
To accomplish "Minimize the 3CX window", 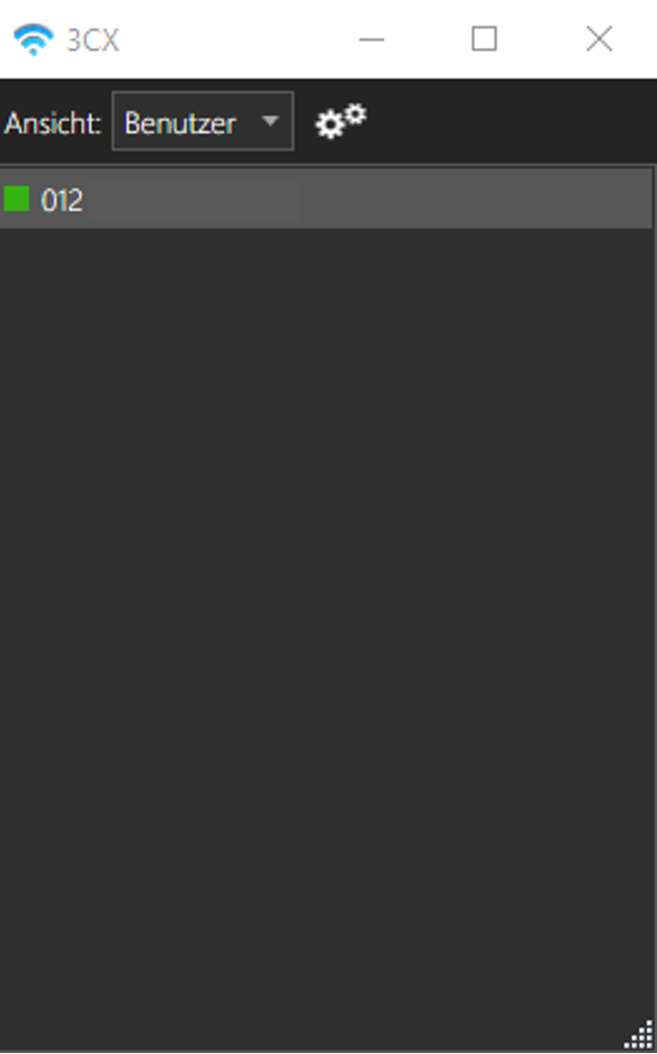I will coord(371,39).
